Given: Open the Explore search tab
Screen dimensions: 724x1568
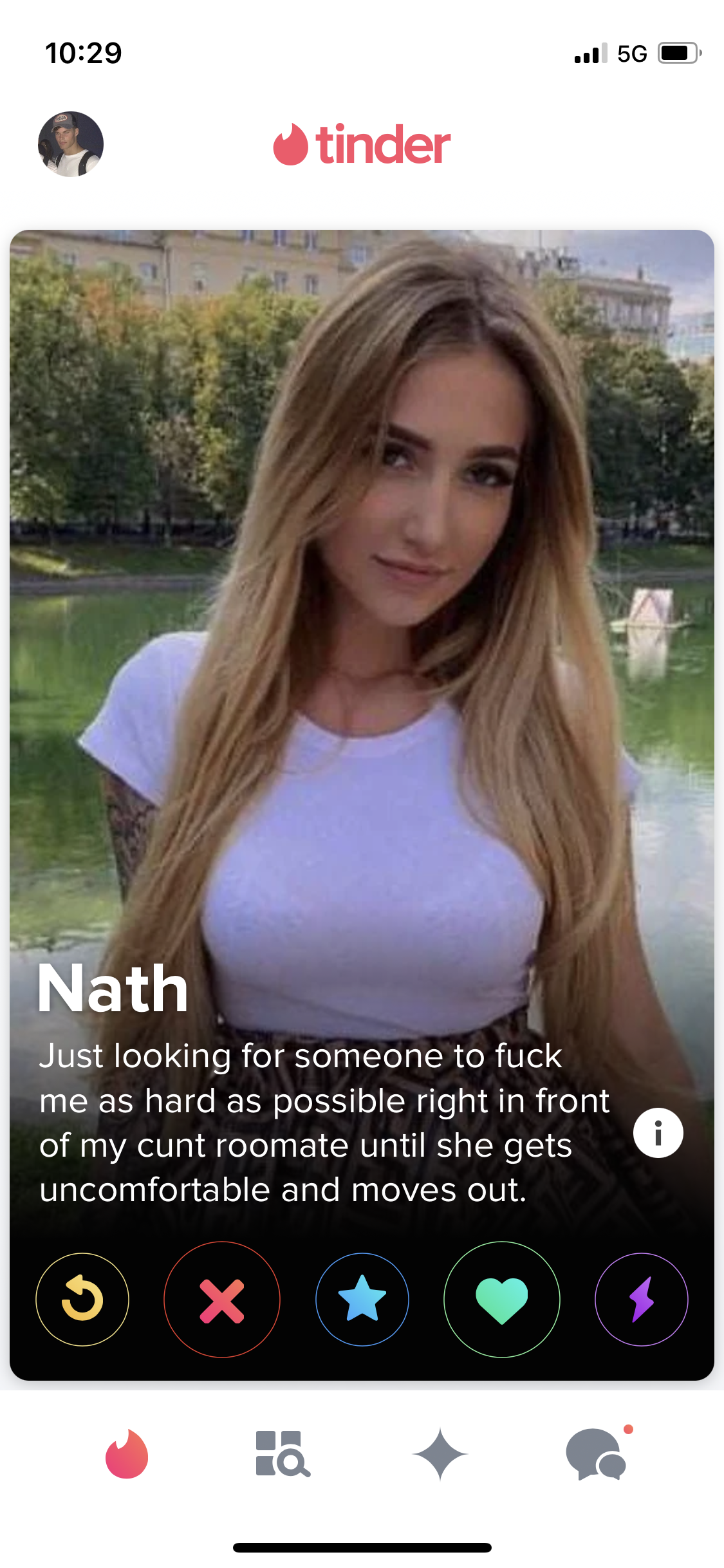Looking at the screenshot, I should point(283,1454).
